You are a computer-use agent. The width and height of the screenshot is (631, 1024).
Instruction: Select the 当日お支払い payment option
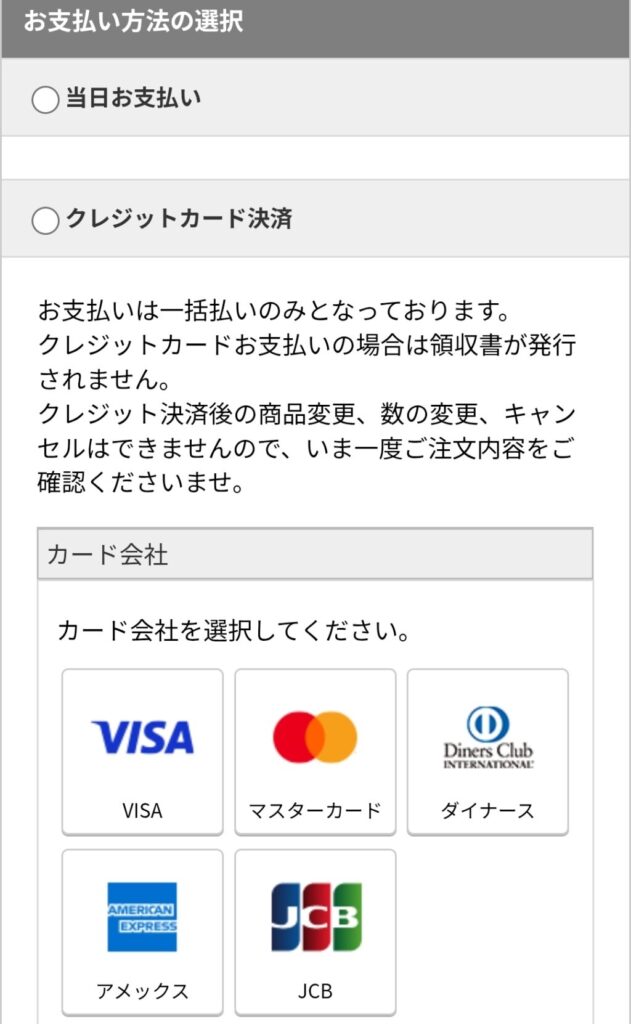click(46, 99)
